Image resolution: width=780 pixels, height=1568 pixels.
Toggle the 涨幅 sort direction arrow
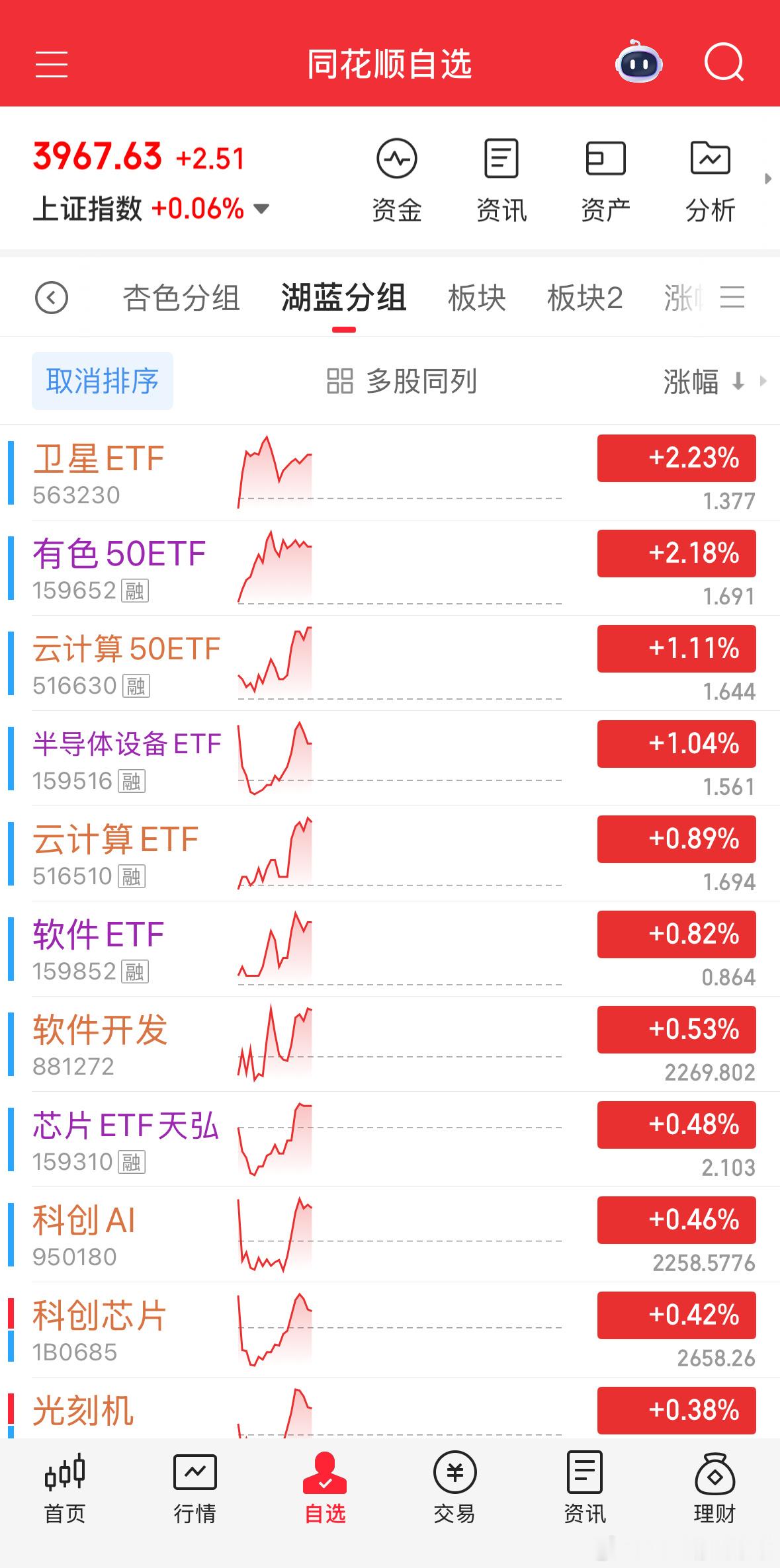[738, 382]
